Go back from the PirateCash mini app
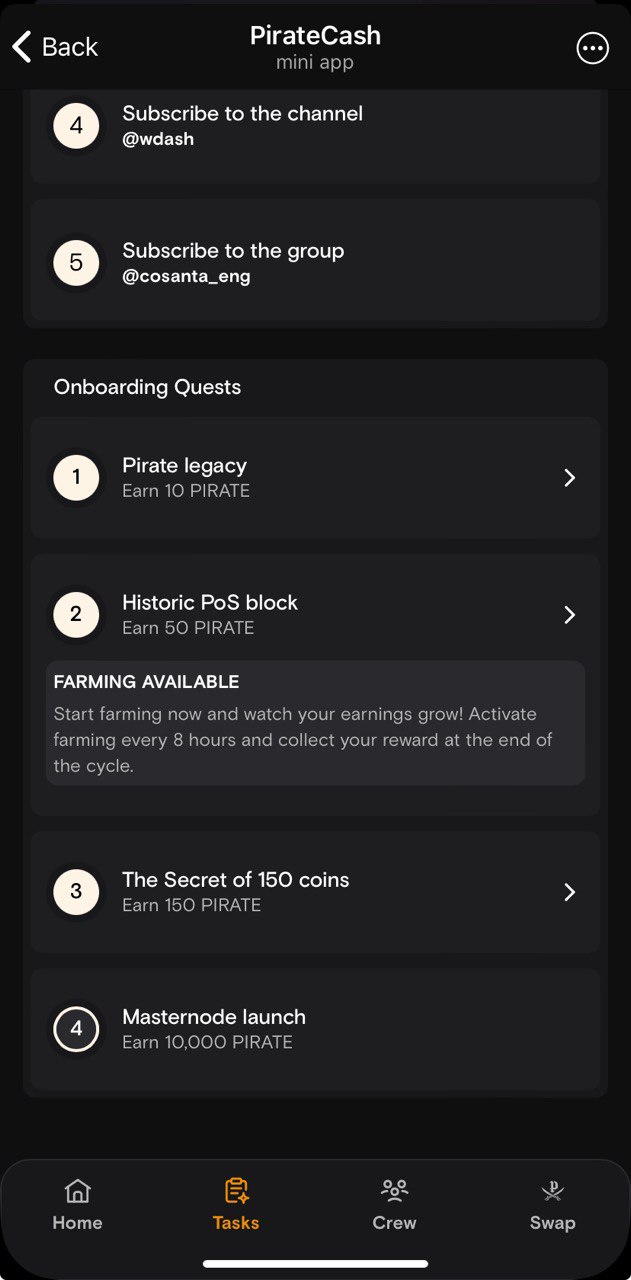631x1280 pixels. [55, 47]
